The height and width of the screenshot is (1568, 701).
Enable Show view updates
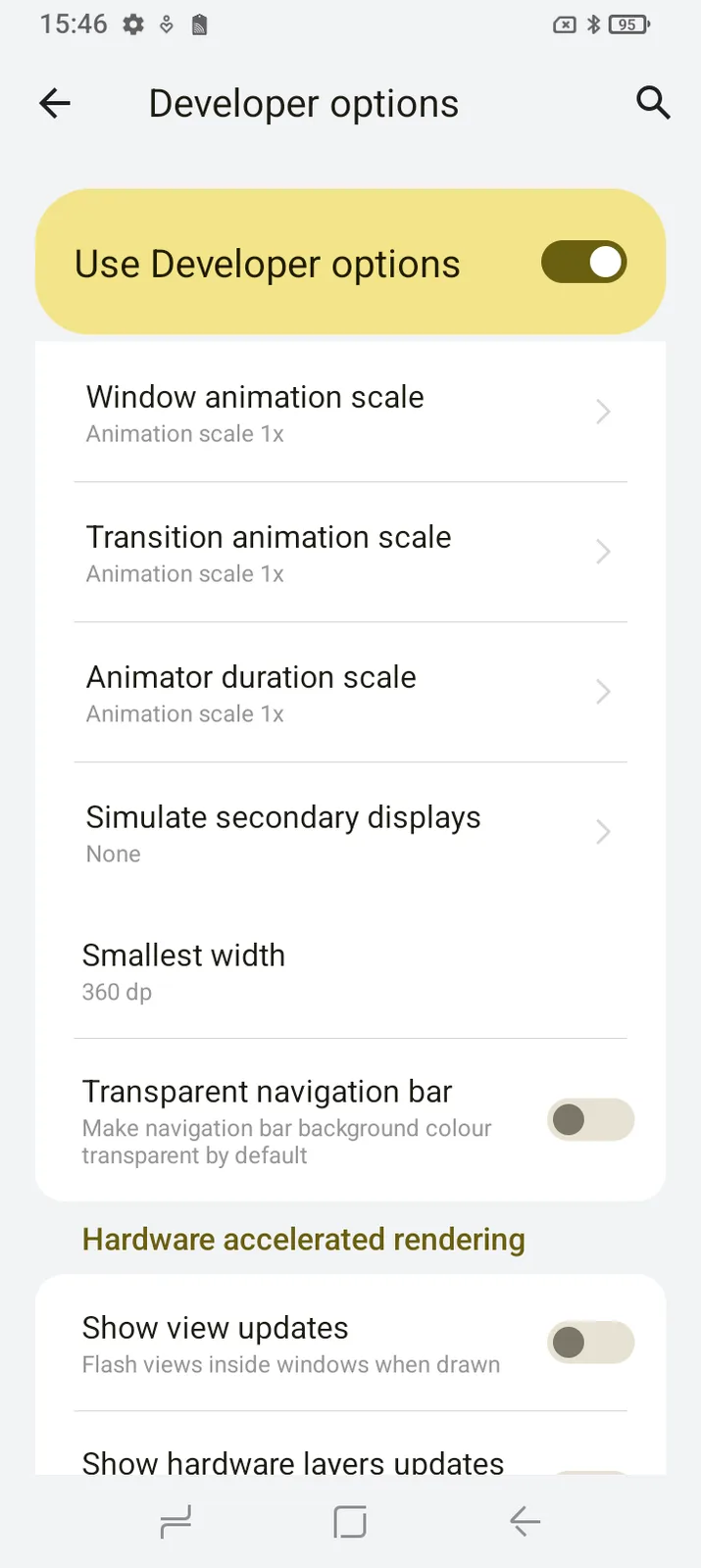click(x=590, y=1343)
